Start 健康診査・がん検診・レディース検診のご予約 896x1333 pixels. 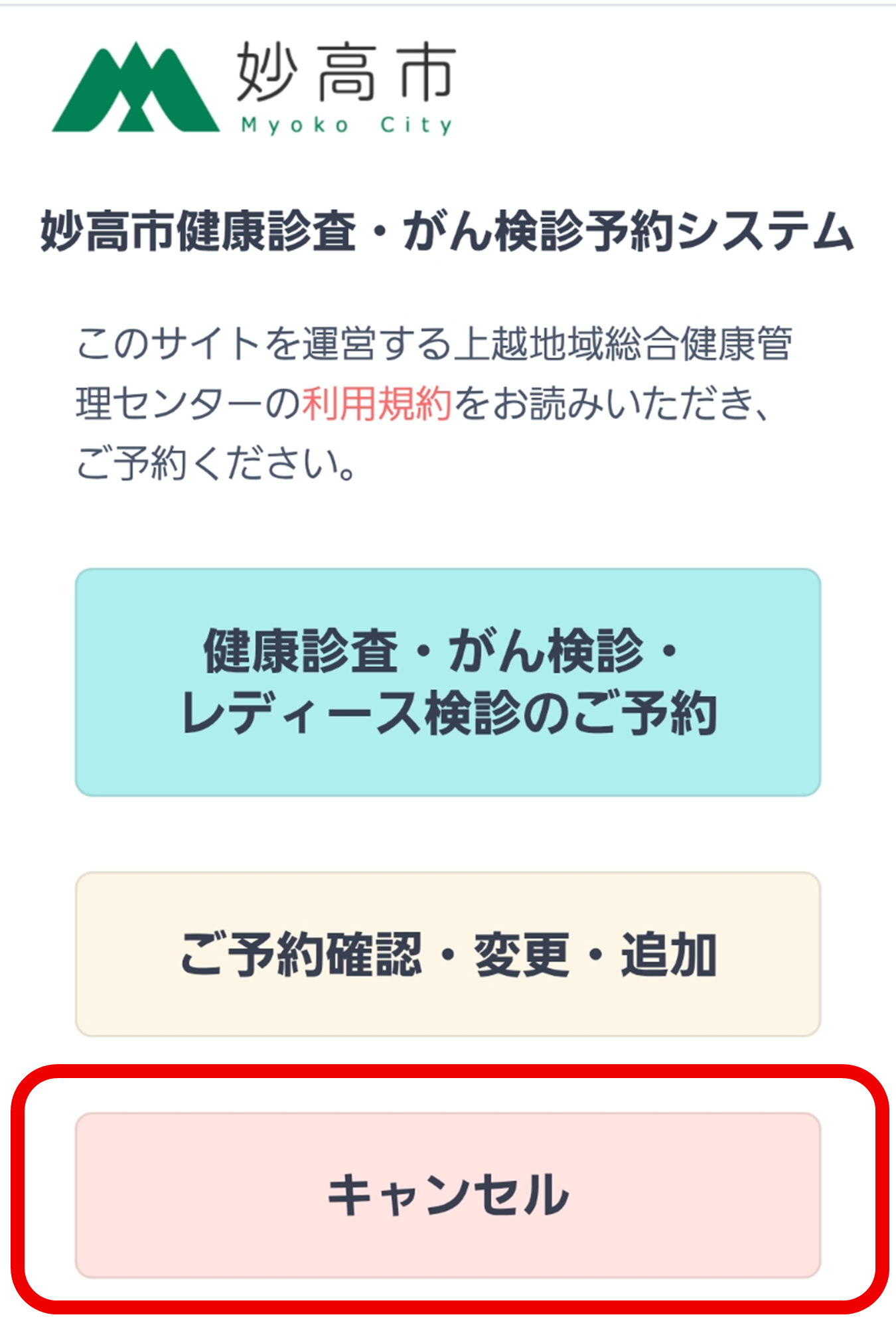pos(448,682)
